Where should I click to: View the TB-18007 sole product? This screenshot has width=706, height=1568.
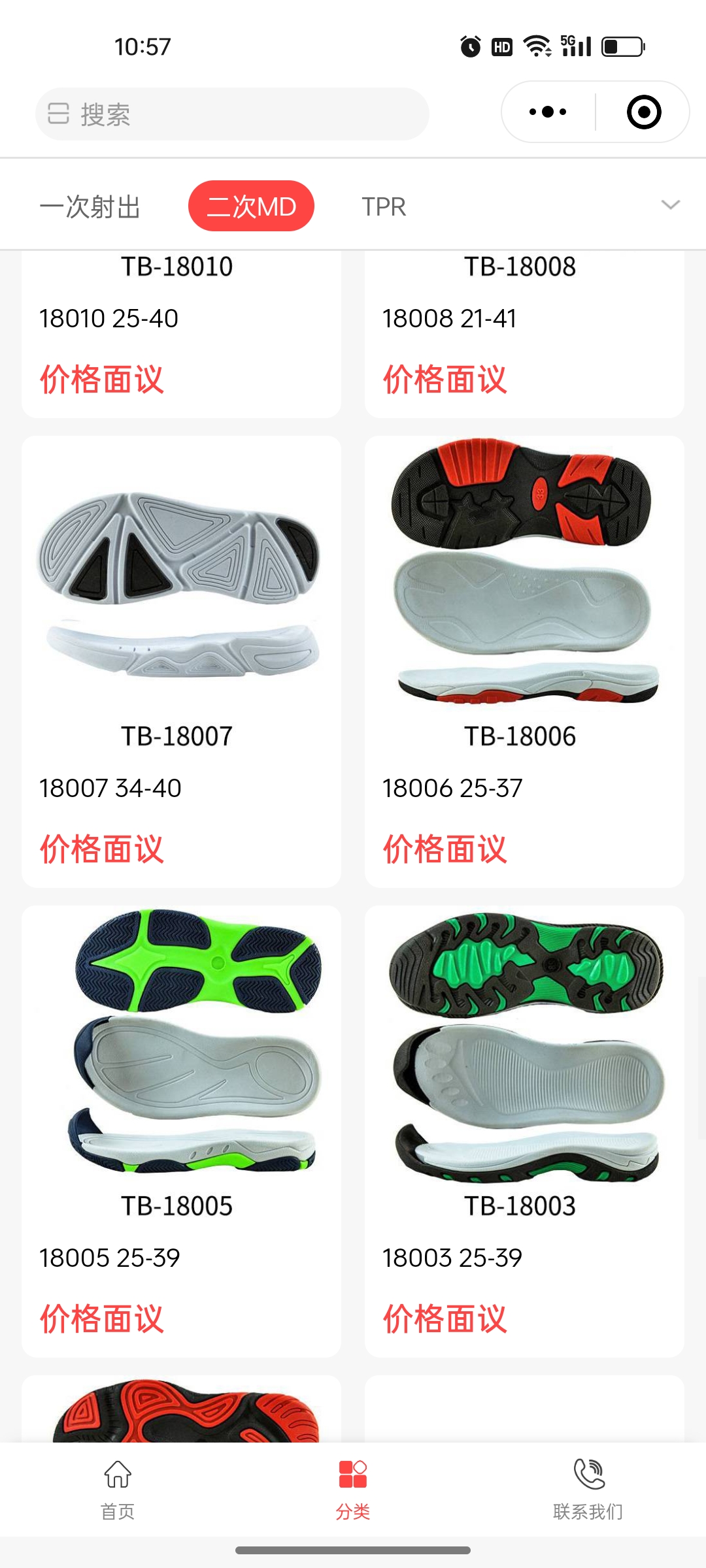pyautogui.click(x=181, y=588)
